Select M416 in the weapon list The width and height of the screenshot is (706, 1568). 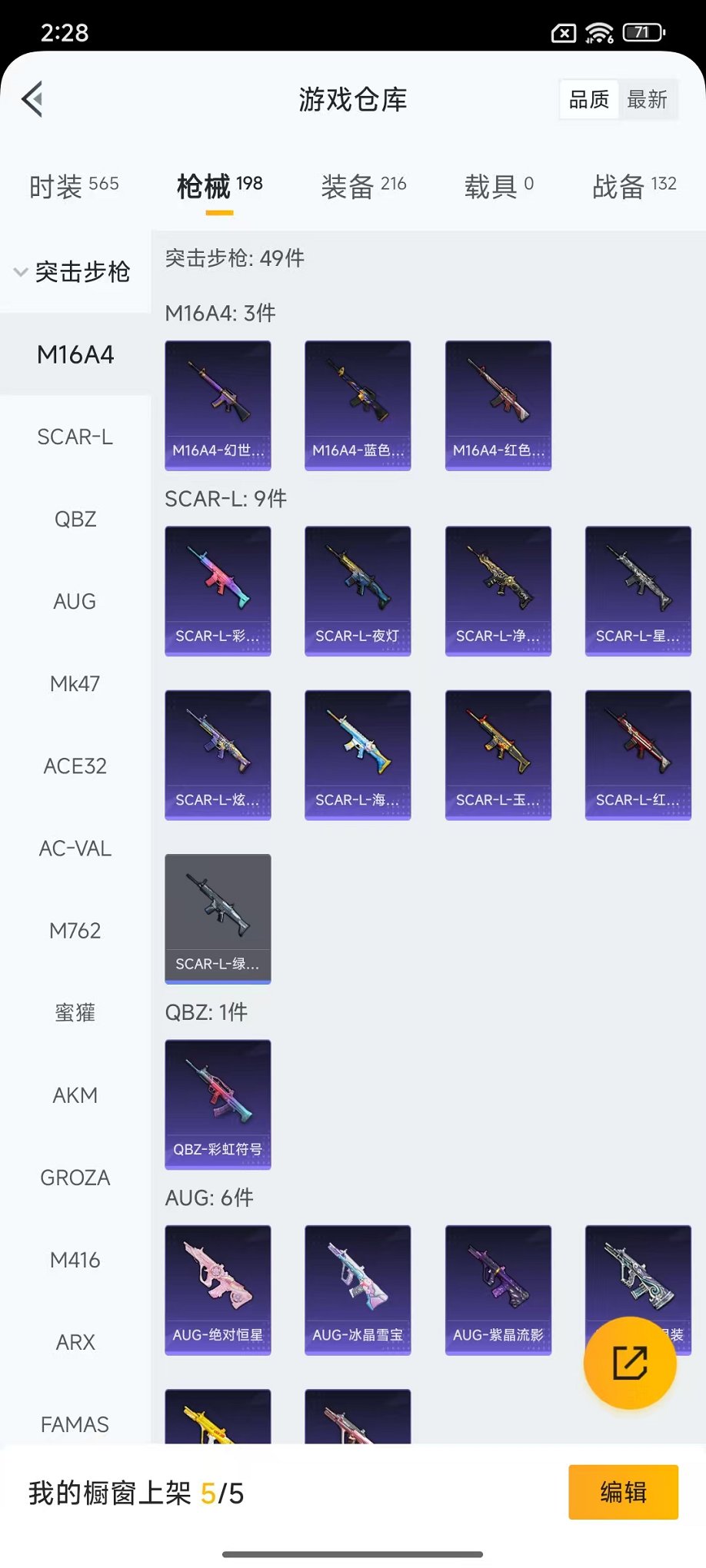(x=75, y=1259)
